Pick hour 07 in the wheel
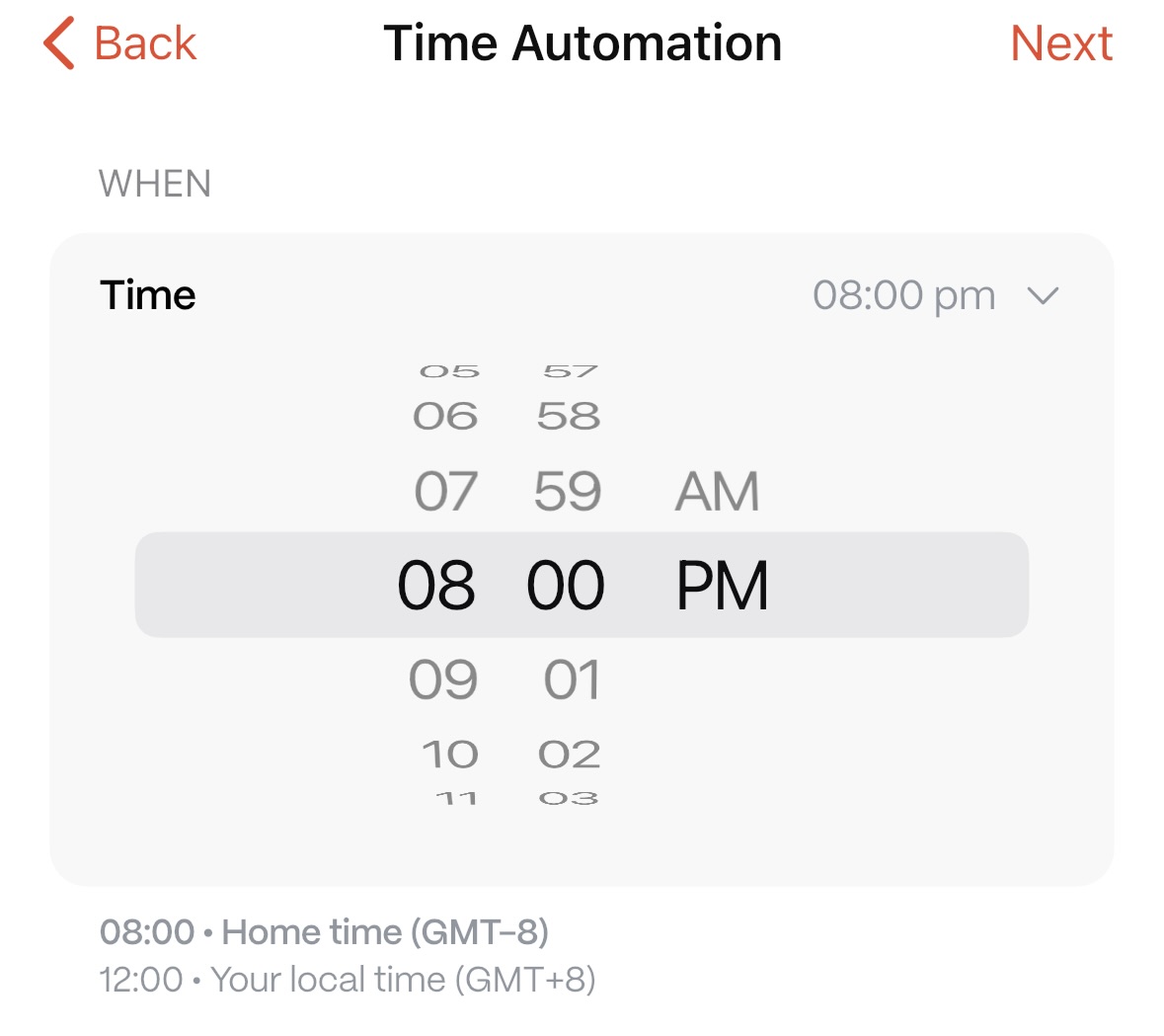The height and width of the screenshot is (1036, 1164). [446, 491]
